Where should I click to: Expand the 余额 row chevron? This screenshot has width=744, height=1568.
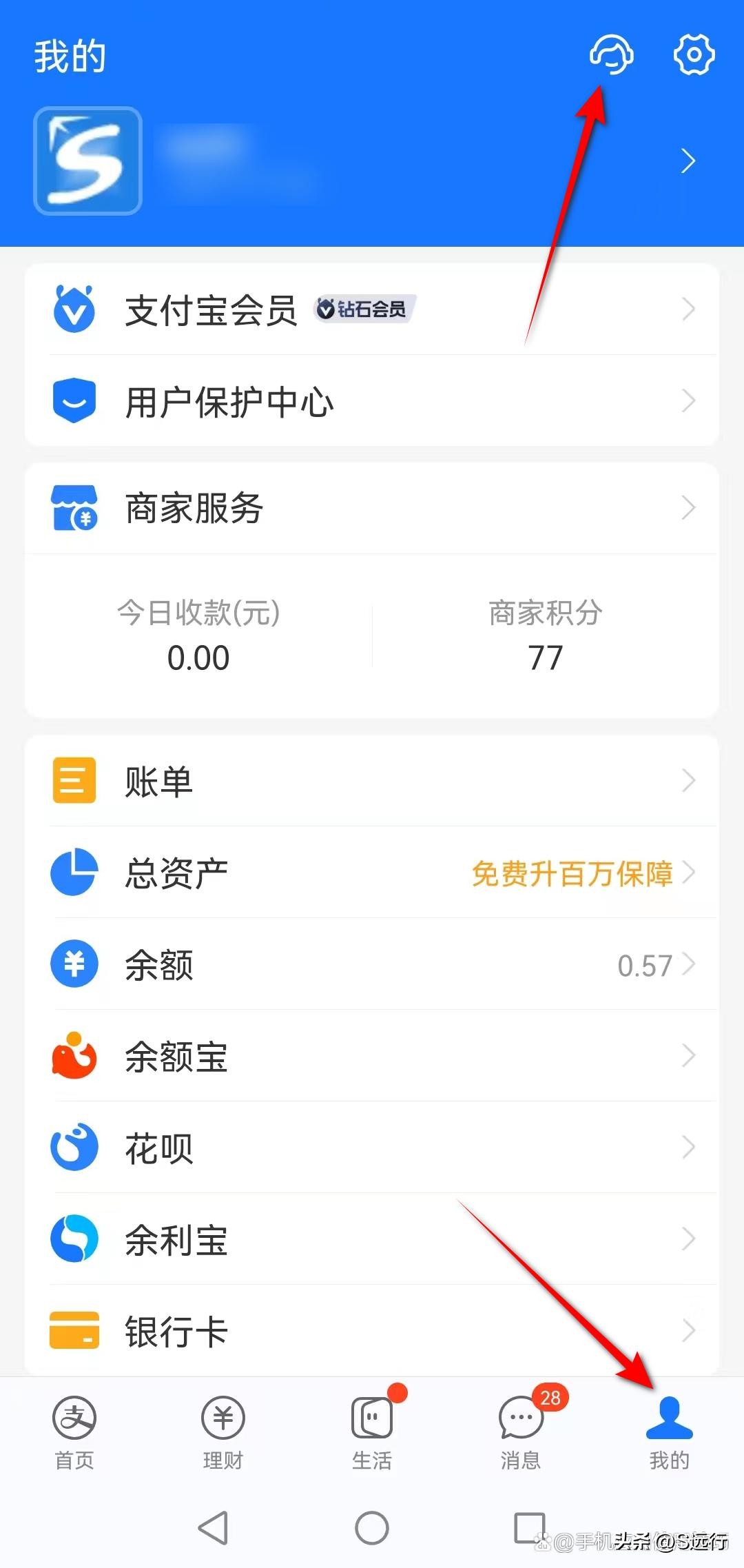point(689,964)
